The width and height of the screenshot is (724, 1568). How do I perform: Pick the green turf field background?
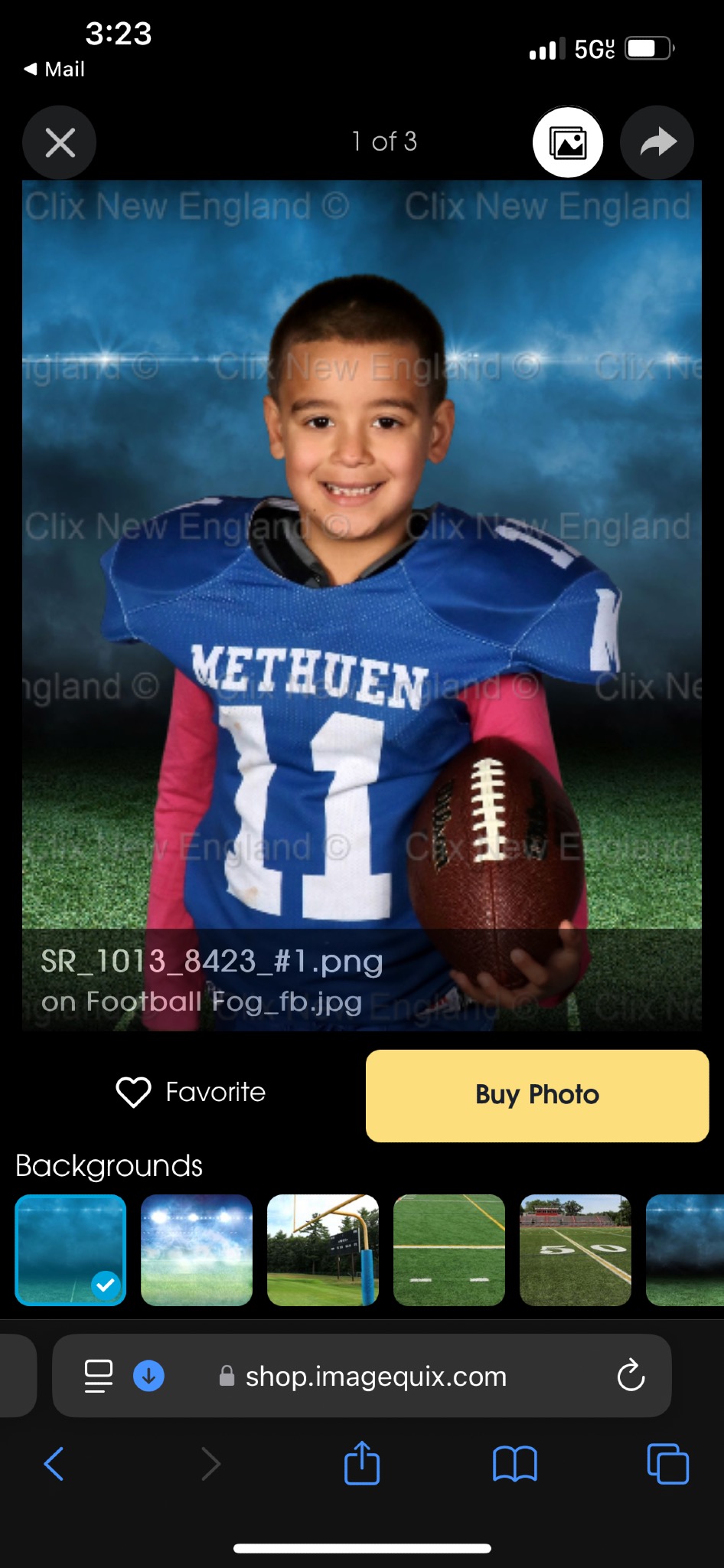pyautogui.click(x=449, y=1250)
